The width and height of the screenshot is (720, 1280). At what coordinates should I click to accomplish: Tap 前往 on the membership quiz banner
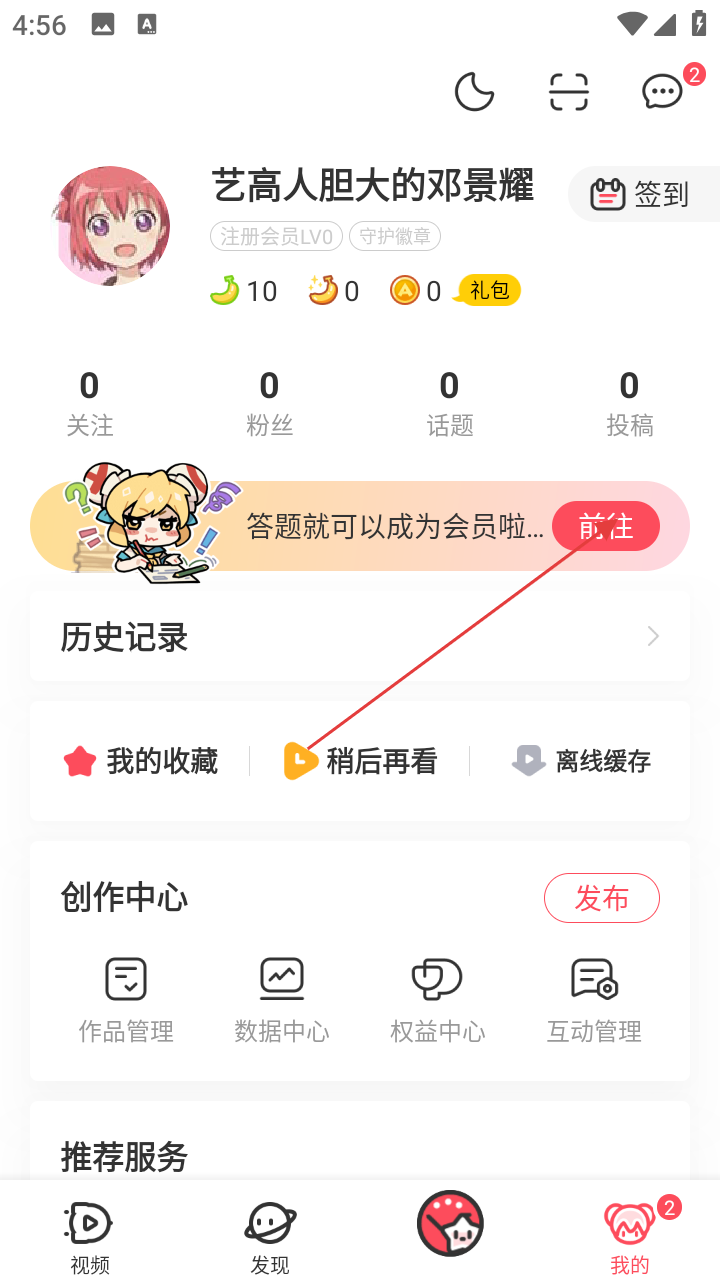click(x=605, y=526)
